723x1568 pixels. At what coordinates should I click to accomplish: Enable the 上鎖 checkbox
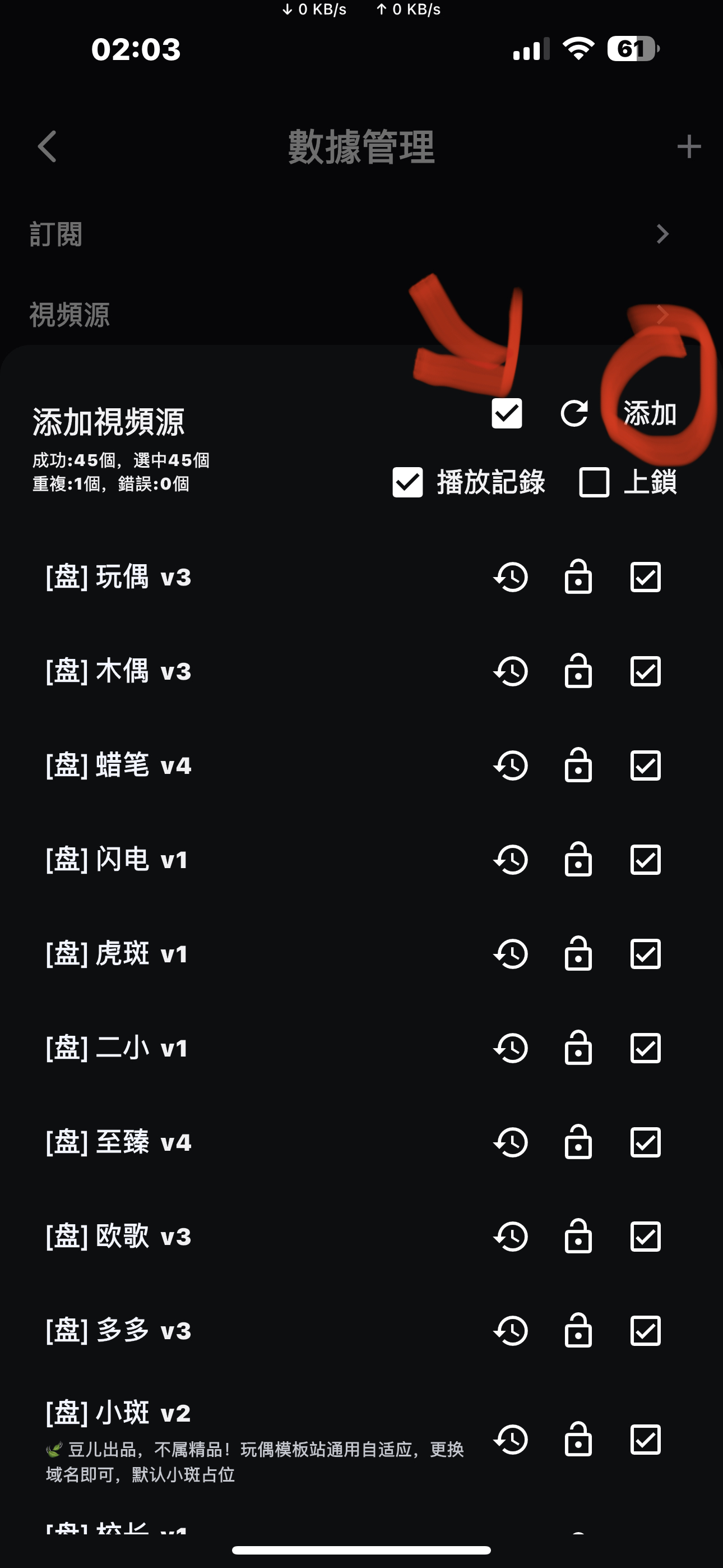tap(594, 482)
